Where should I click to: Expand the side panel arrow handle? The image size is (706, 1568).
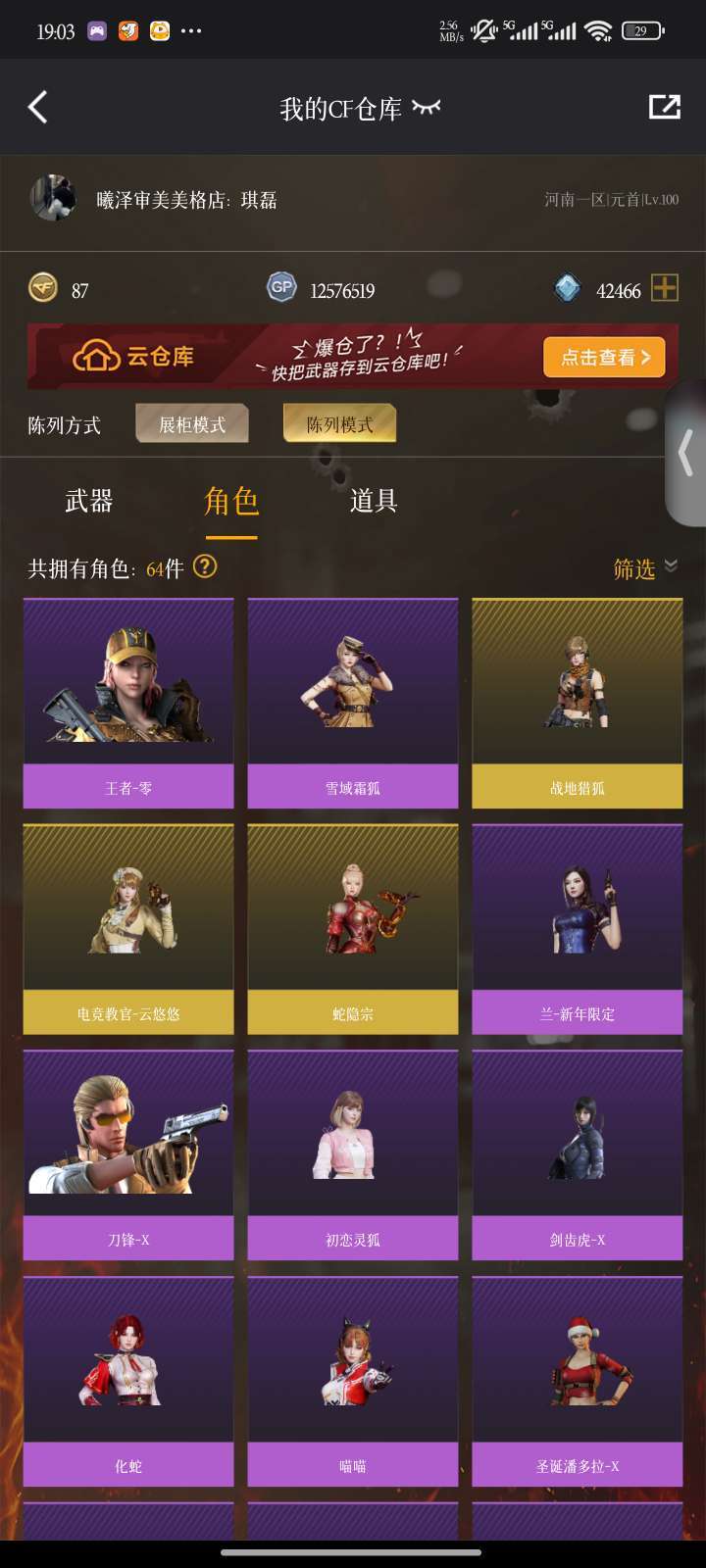pyautogui.click(x=686, y=453)
